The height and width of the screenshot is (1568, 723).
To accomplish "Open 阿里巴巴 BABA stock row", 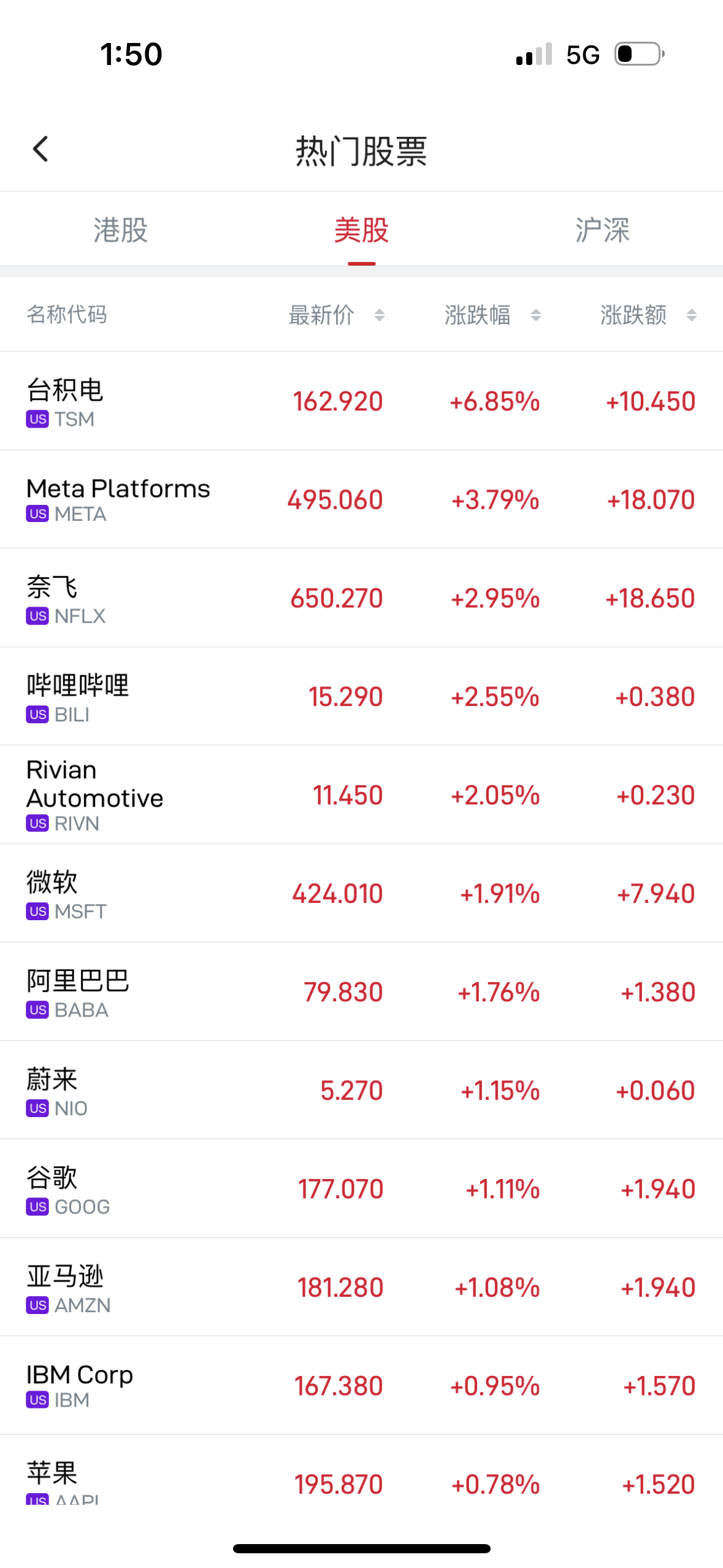I will [x=361, y=992].
